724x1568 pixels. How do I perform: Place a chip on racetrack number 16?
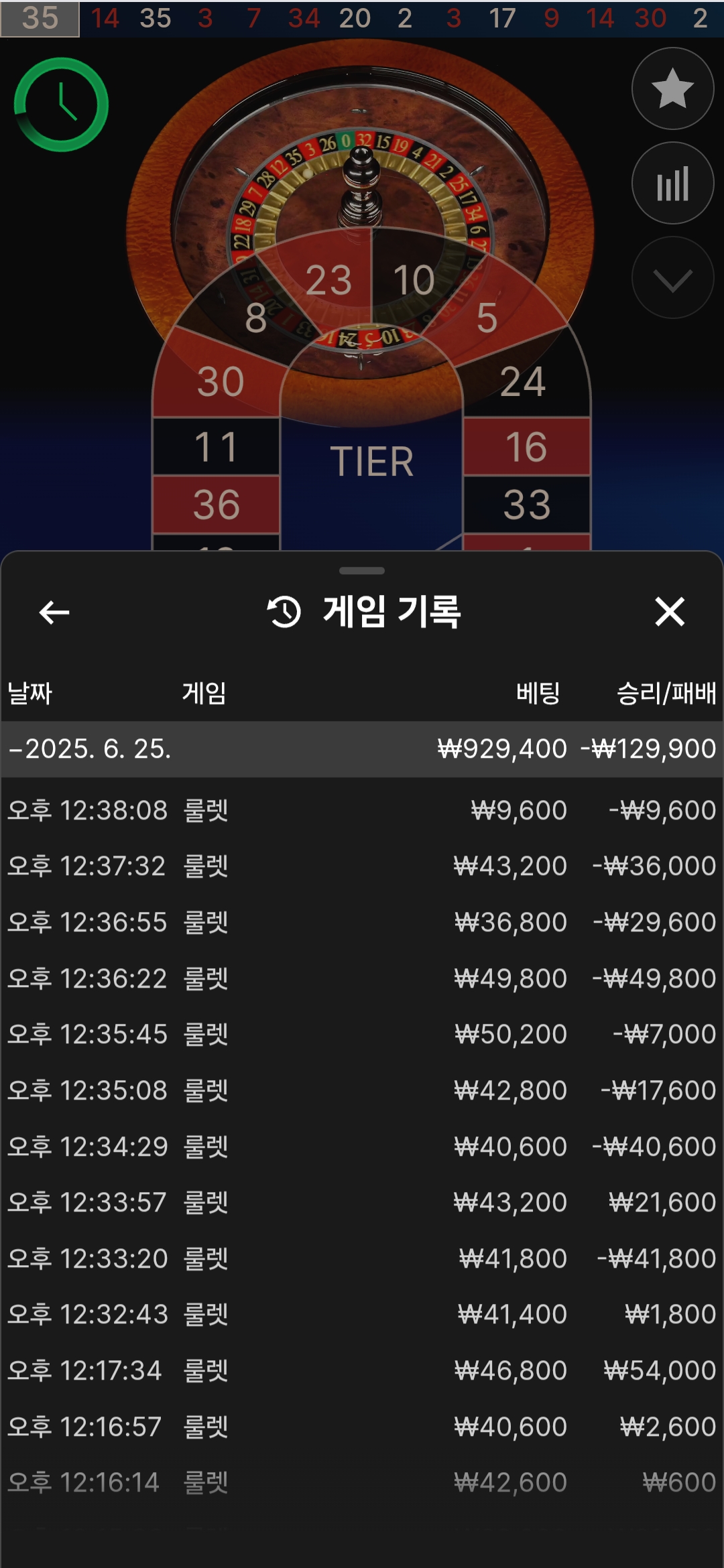pyautogui.click(x=527, y=447)
